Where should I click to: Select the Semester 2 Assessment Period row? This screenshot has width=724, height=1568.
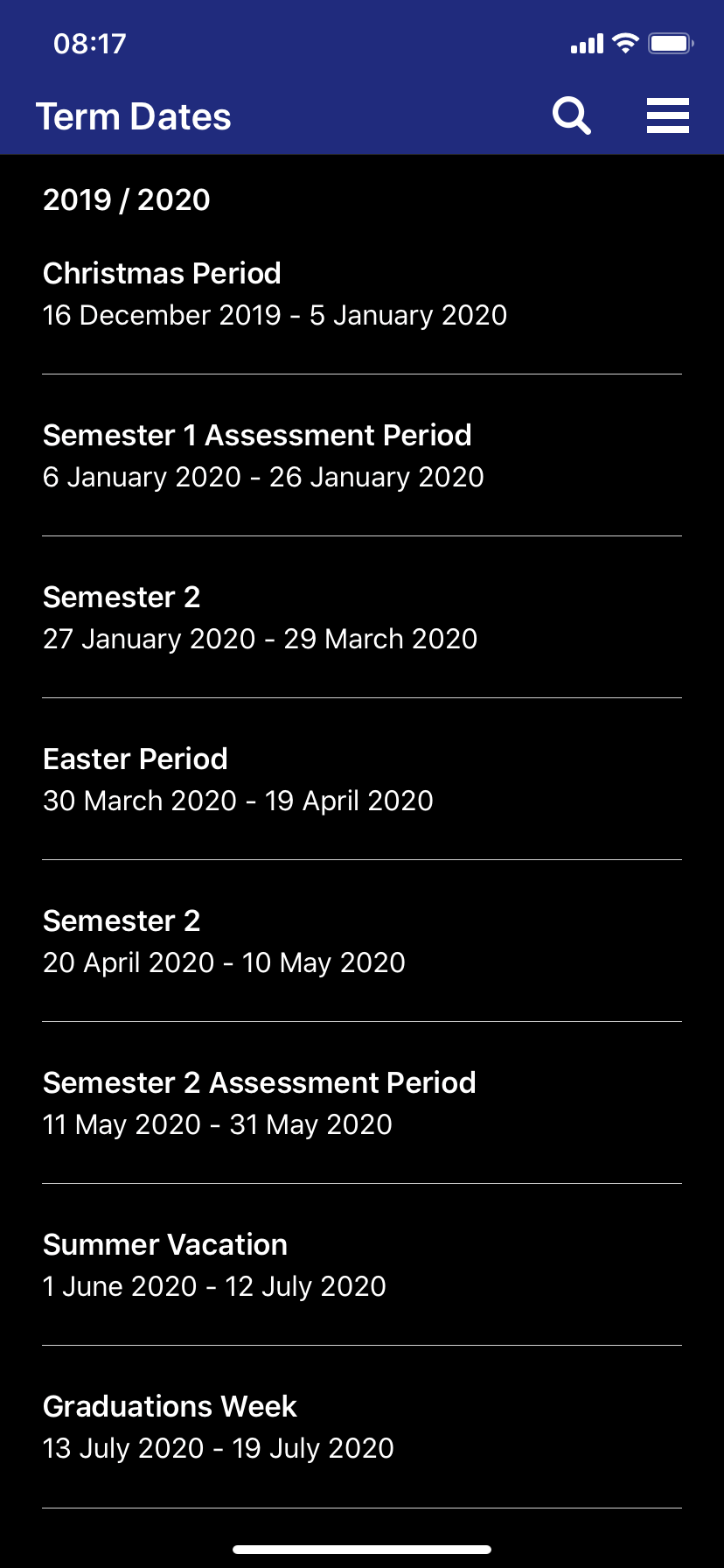[x=260, y=1082]
